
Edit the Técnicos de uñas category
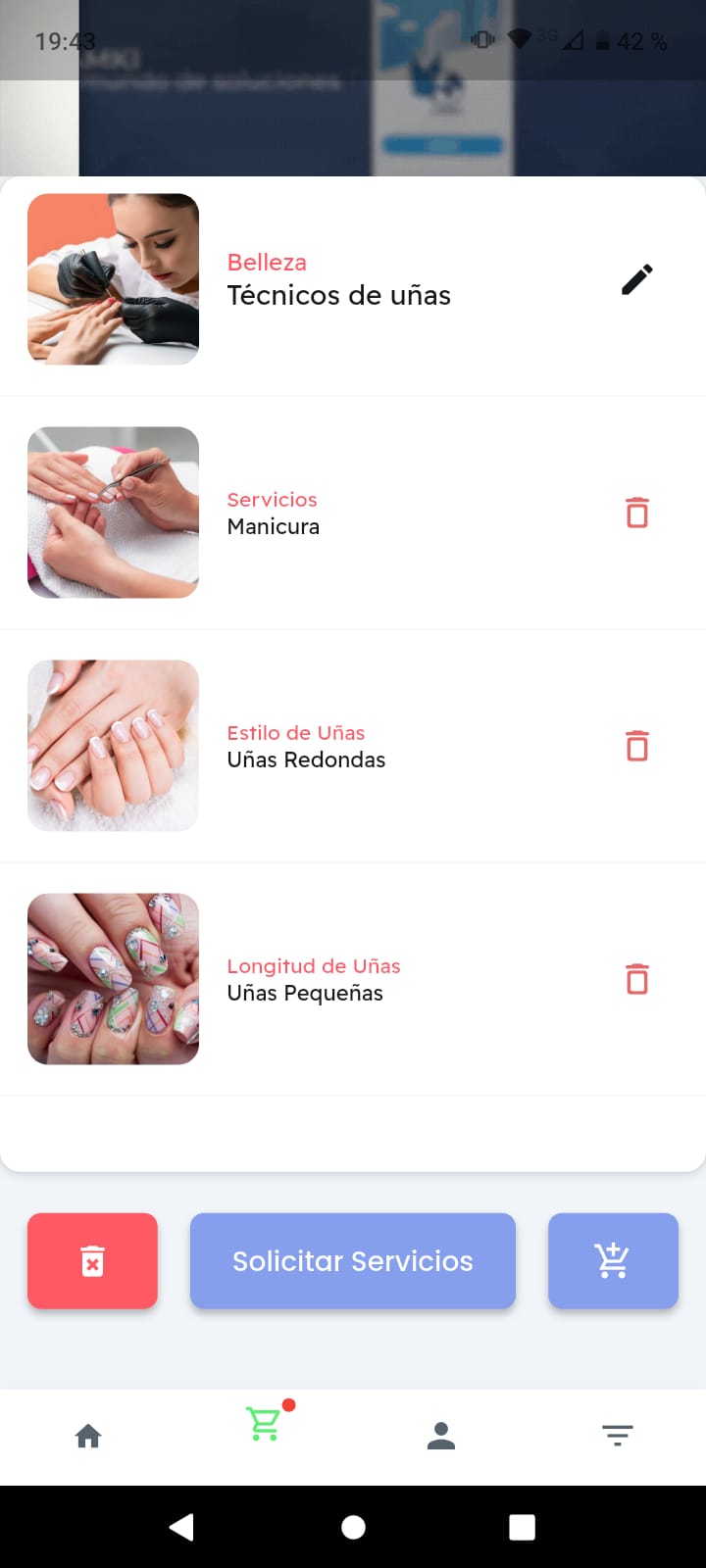click(636, 279)
